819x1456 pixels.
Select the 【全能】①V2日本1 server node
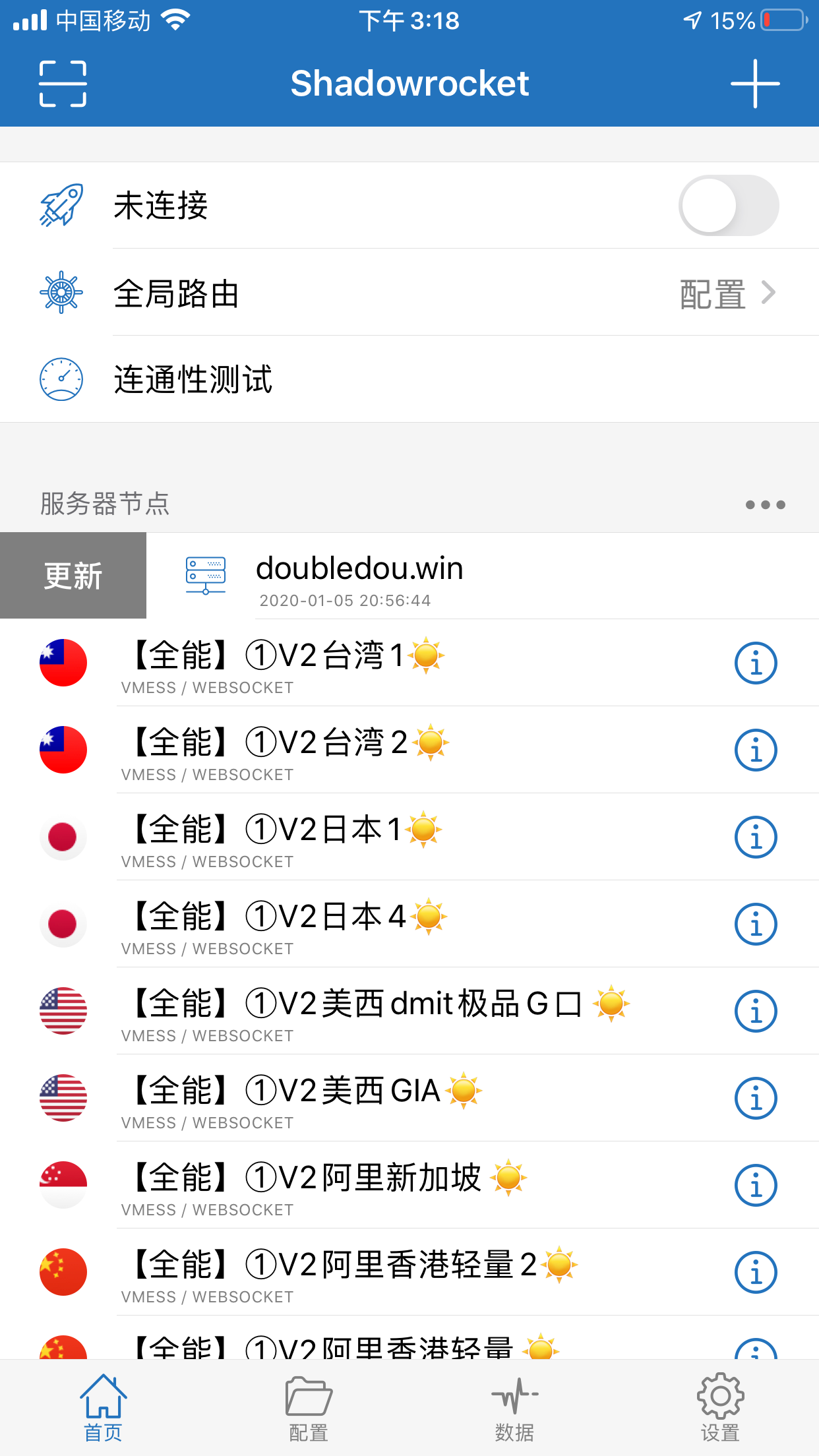[x=330, y=837]
